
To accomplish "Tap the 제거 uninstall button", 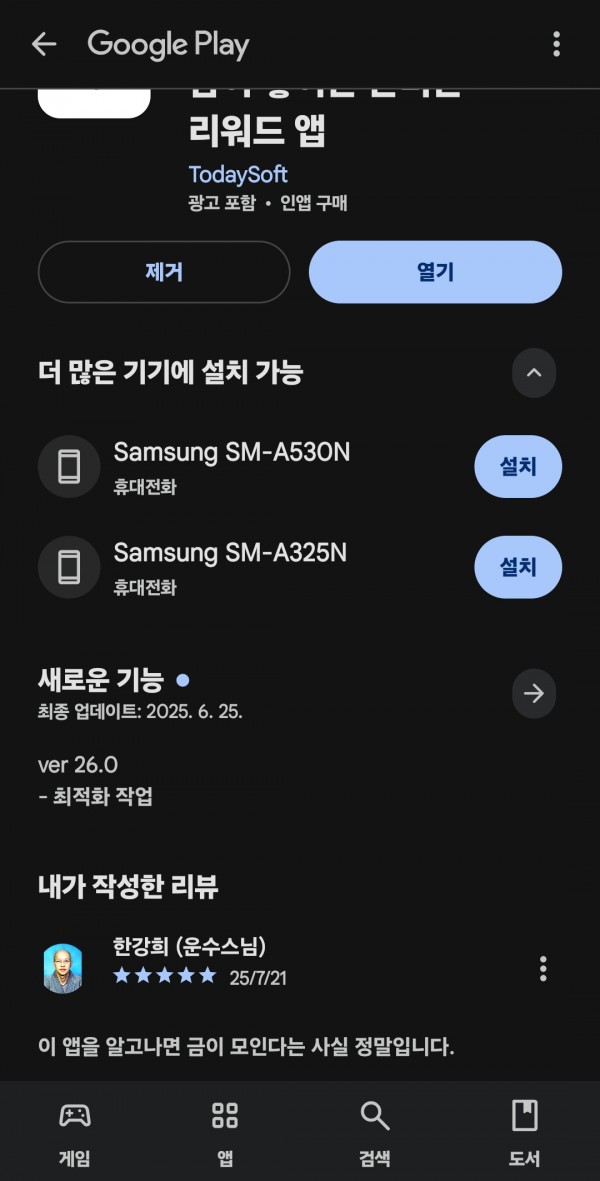I will 164,272.
